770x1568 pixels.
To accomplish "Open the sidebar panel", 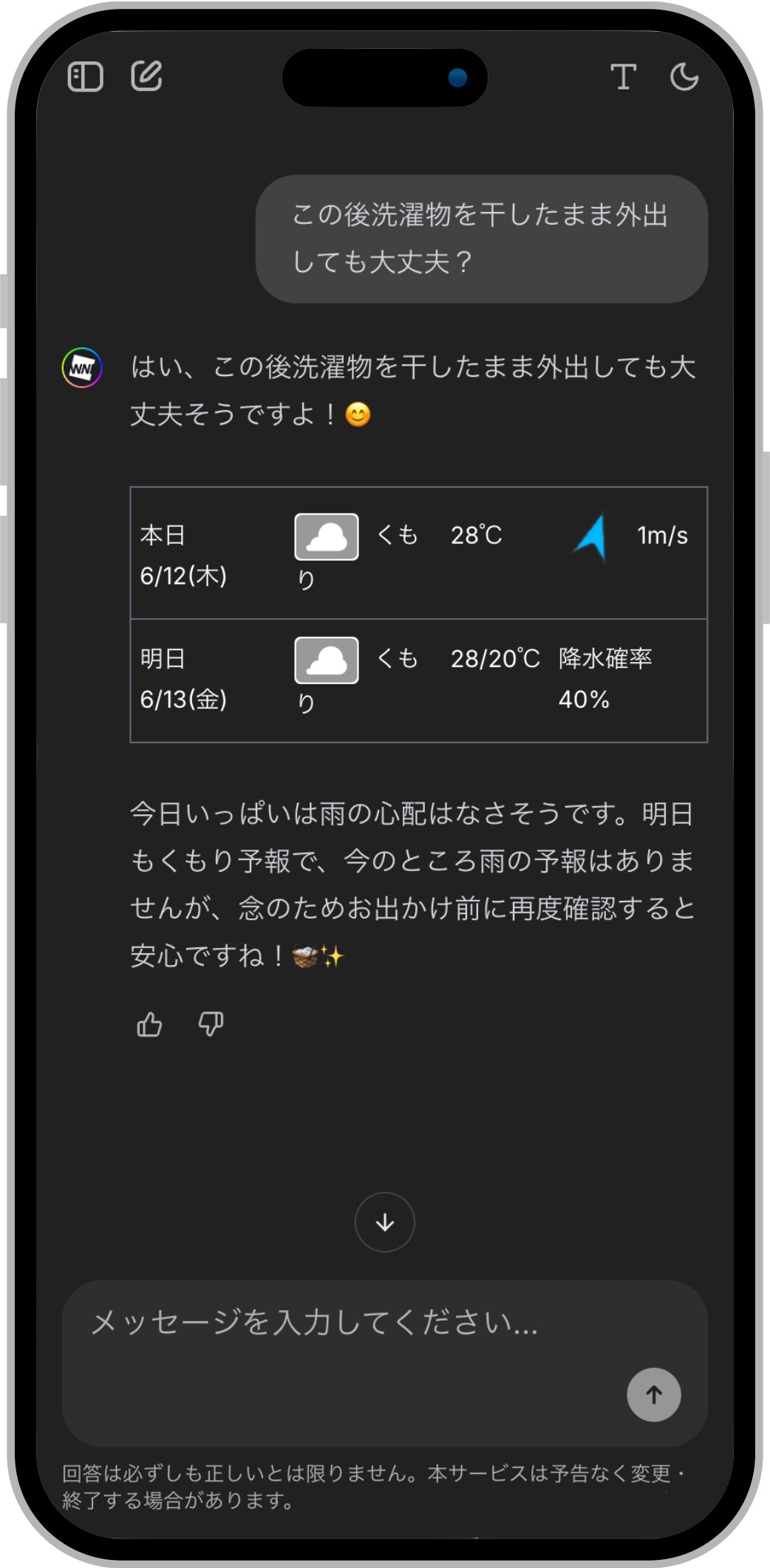I will (85, 77).
